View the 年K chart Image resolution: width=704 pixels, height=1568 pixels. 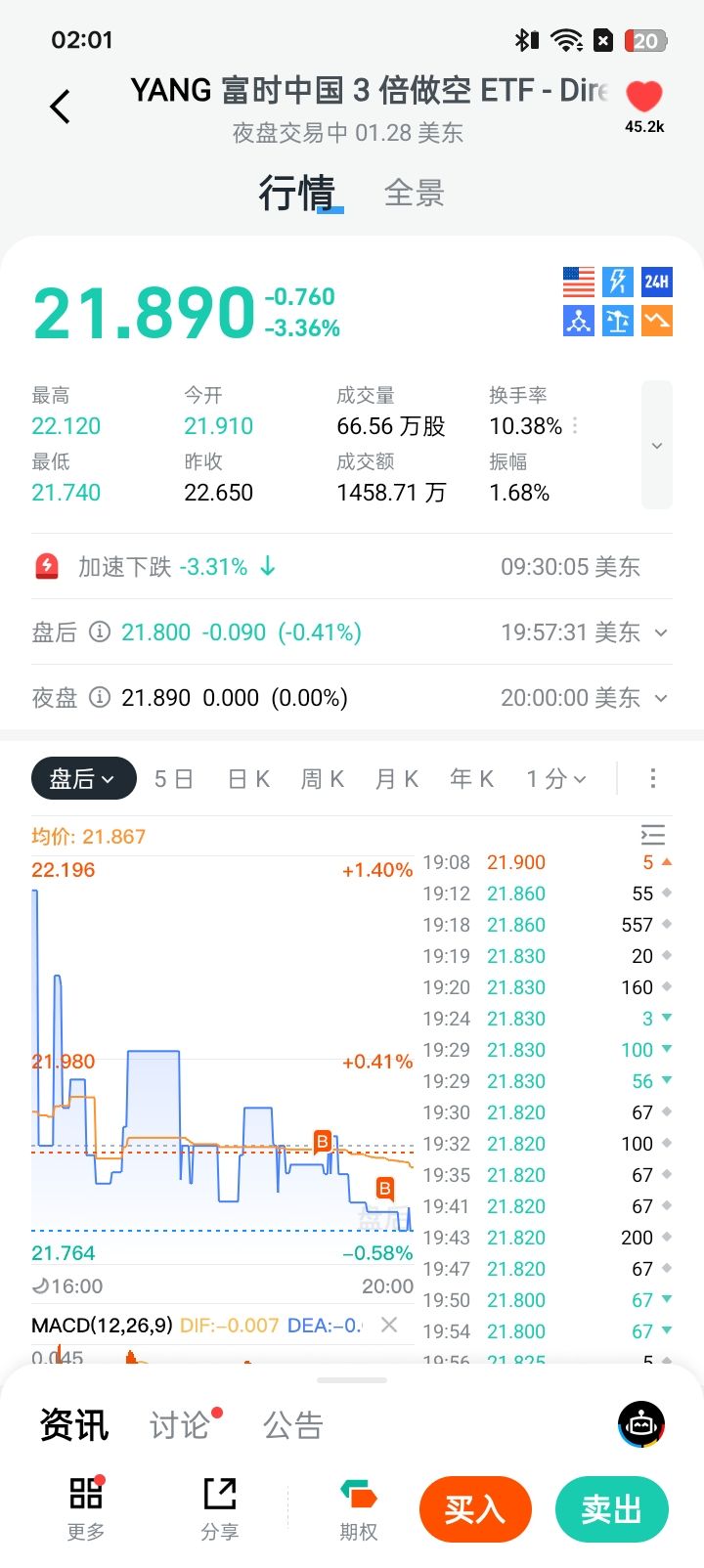tap(471, 779)
